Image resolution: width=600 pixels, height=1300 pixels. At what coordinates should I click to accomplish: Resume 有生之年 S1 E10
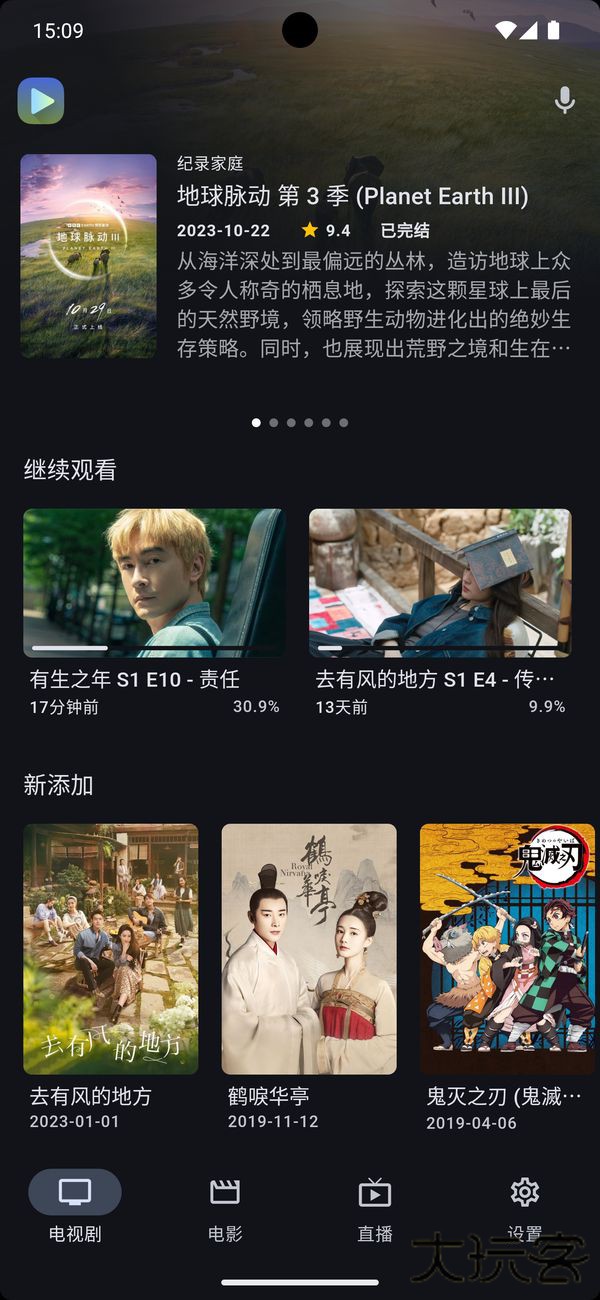(x=154, y=583)
